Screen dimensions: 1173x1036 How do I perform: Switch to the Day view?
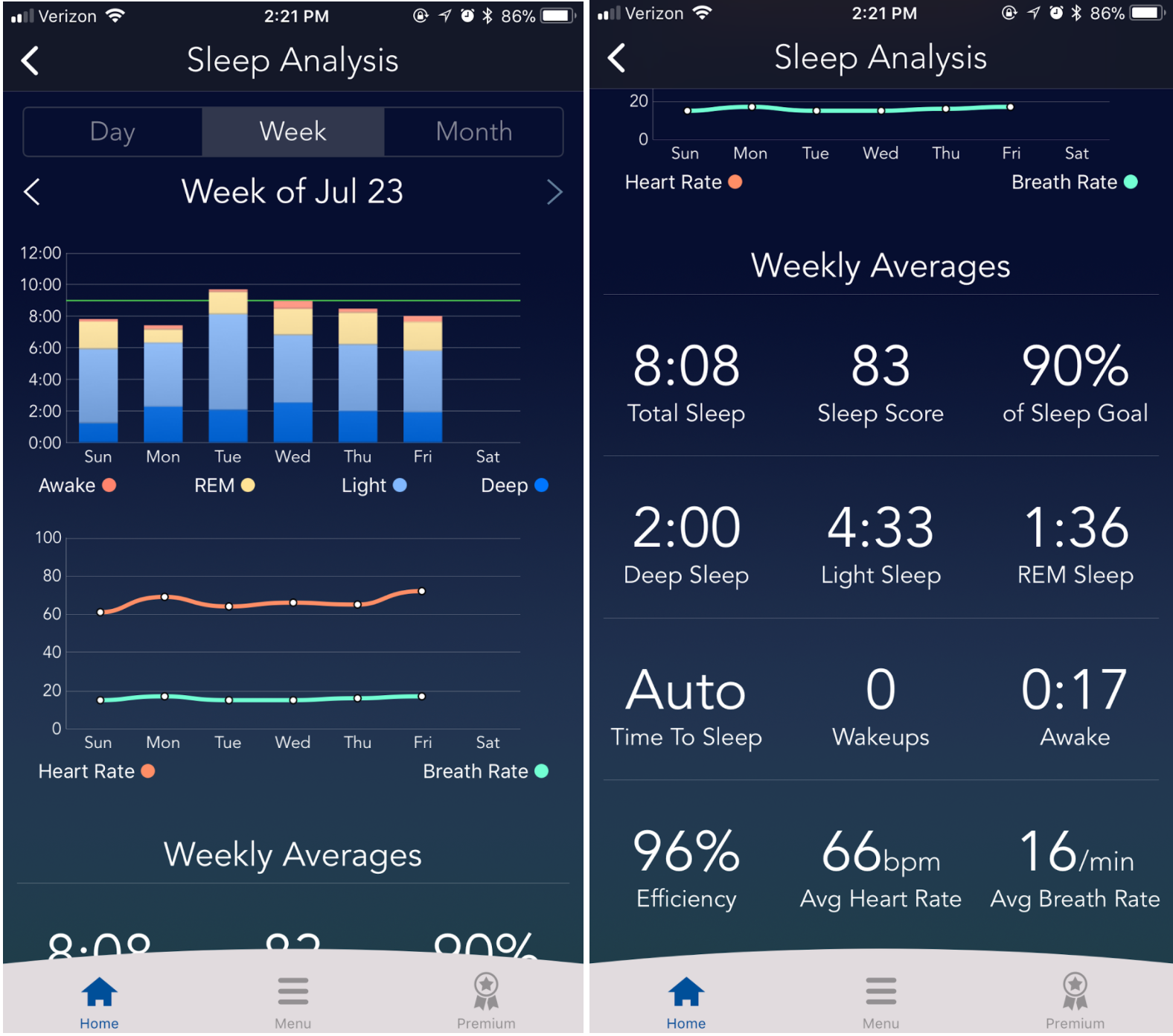coord(112,132)
